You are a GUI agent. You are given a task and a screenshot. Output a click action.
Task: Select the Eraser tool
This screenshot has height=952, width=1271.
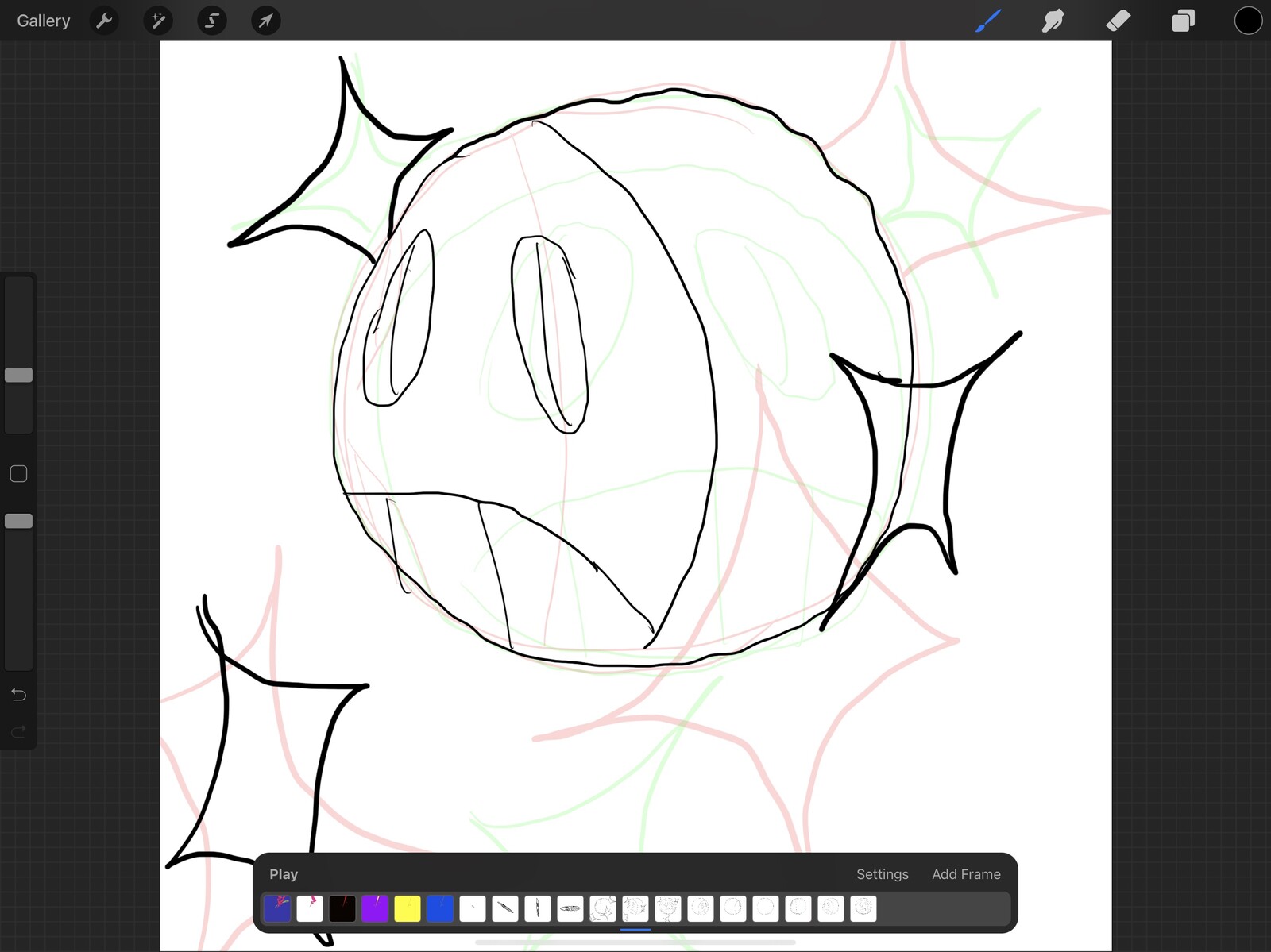coord(1118,21)
